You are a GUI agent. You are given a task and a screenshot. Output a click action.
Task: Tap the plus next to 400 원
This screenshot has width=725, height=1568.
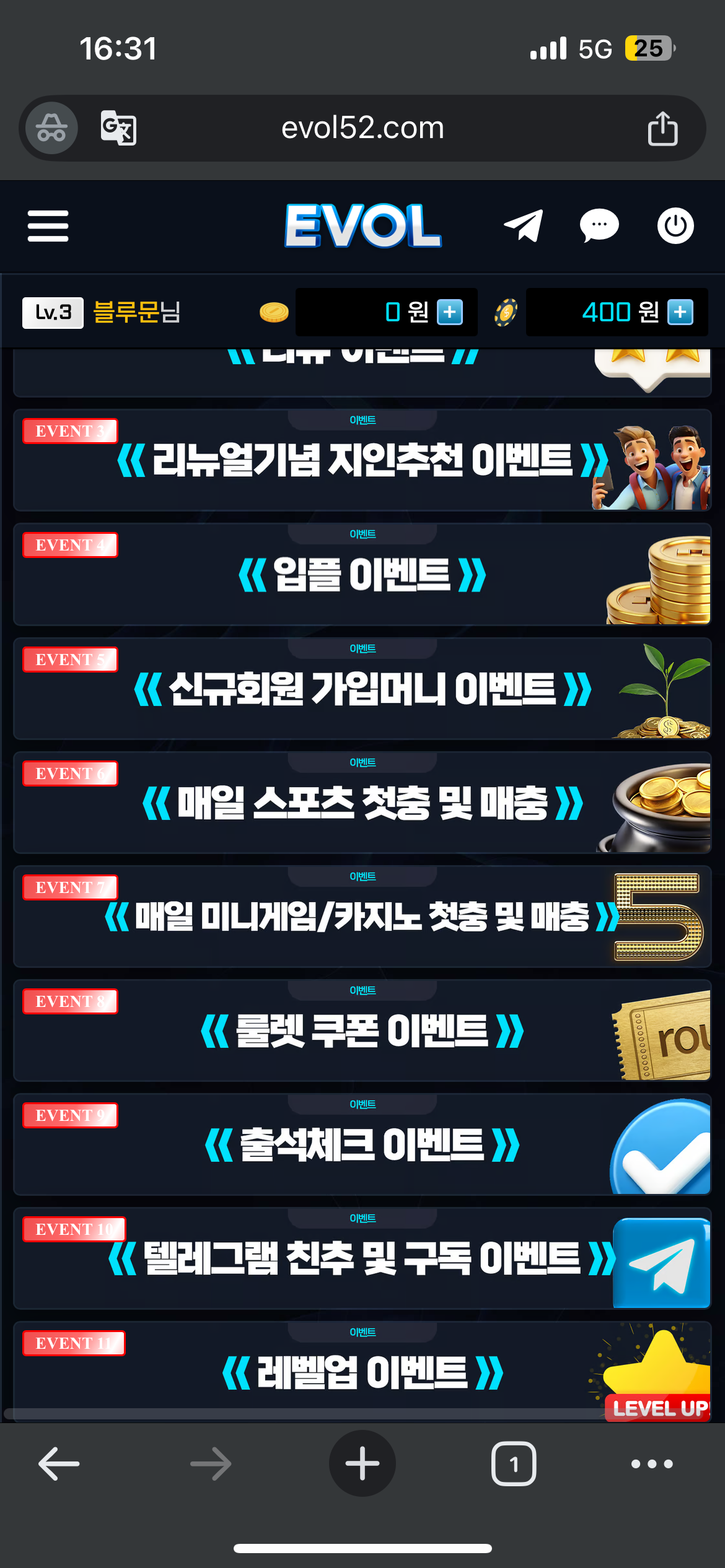tap(680, 312)
